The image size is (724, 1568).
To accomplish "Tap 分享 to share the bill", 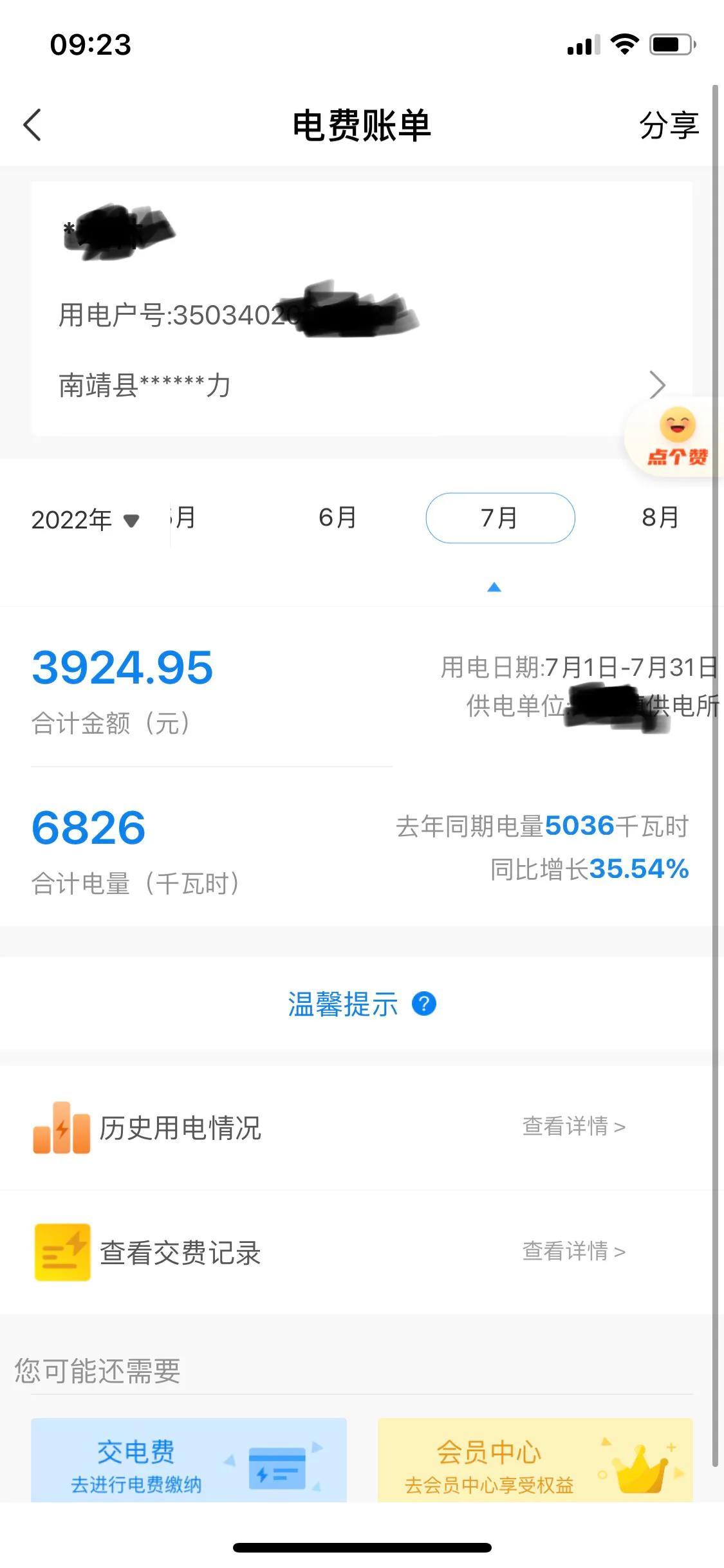I will [x=668, y=126].
